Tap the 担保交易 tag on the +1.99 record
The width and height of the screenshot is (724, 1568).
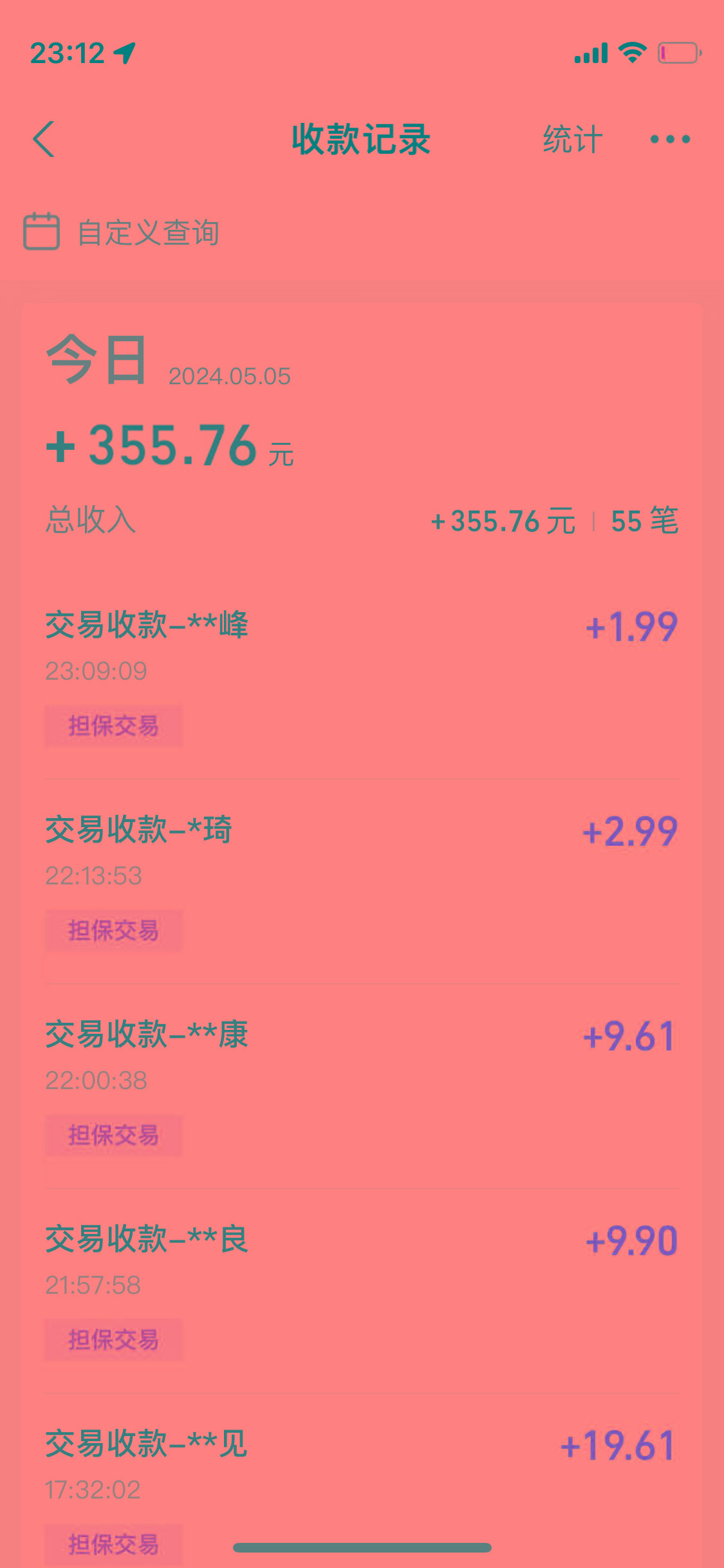[x=113, y=726]
